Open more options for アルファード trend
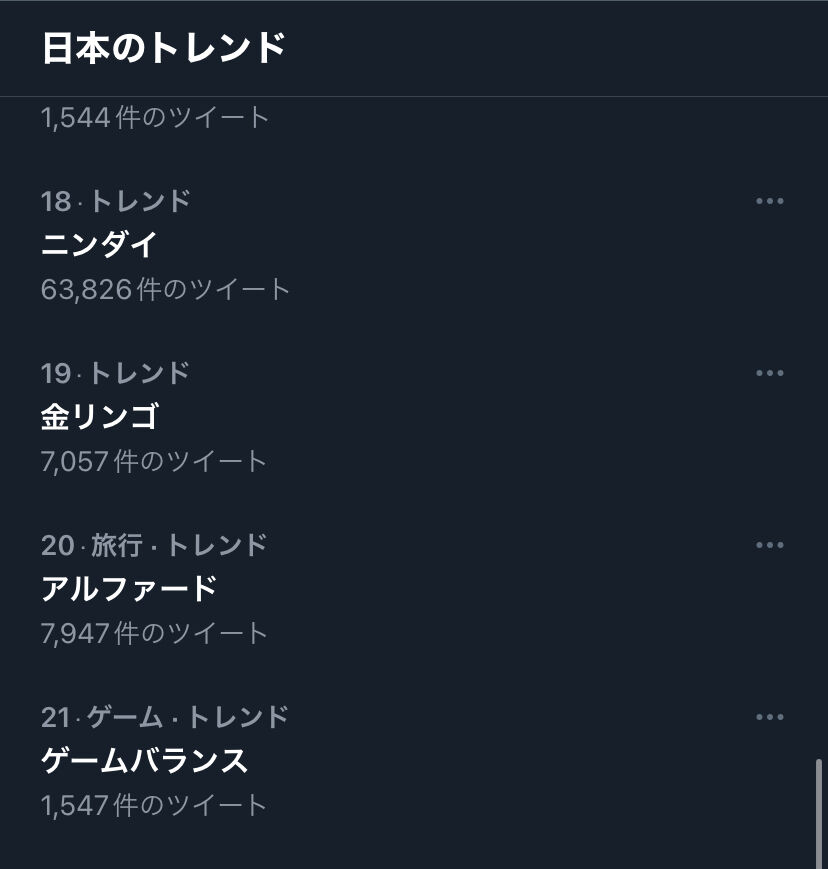Image resolution: width=828 pixels, height=869 pixels. (769, 545)
